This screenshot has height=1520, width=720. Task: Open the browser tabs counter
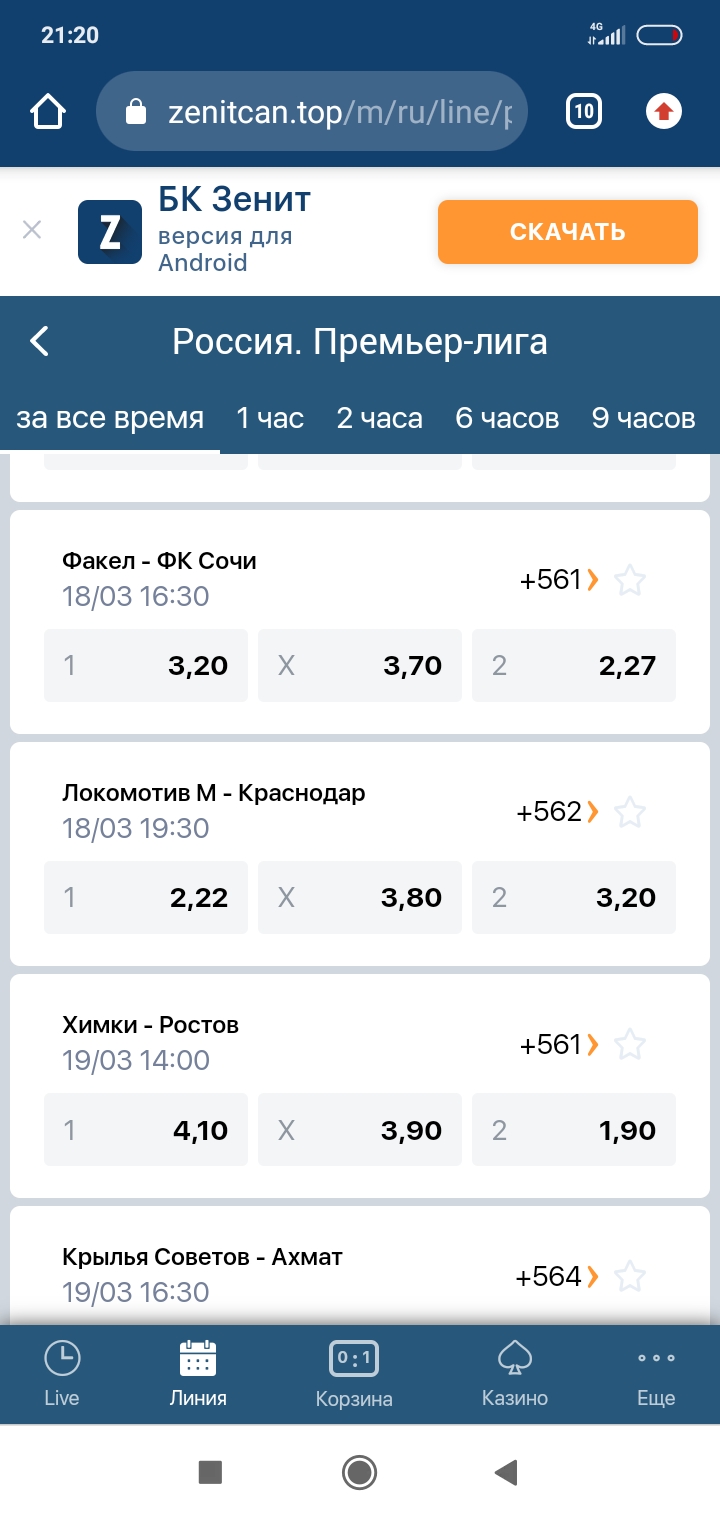pos(583,111)
